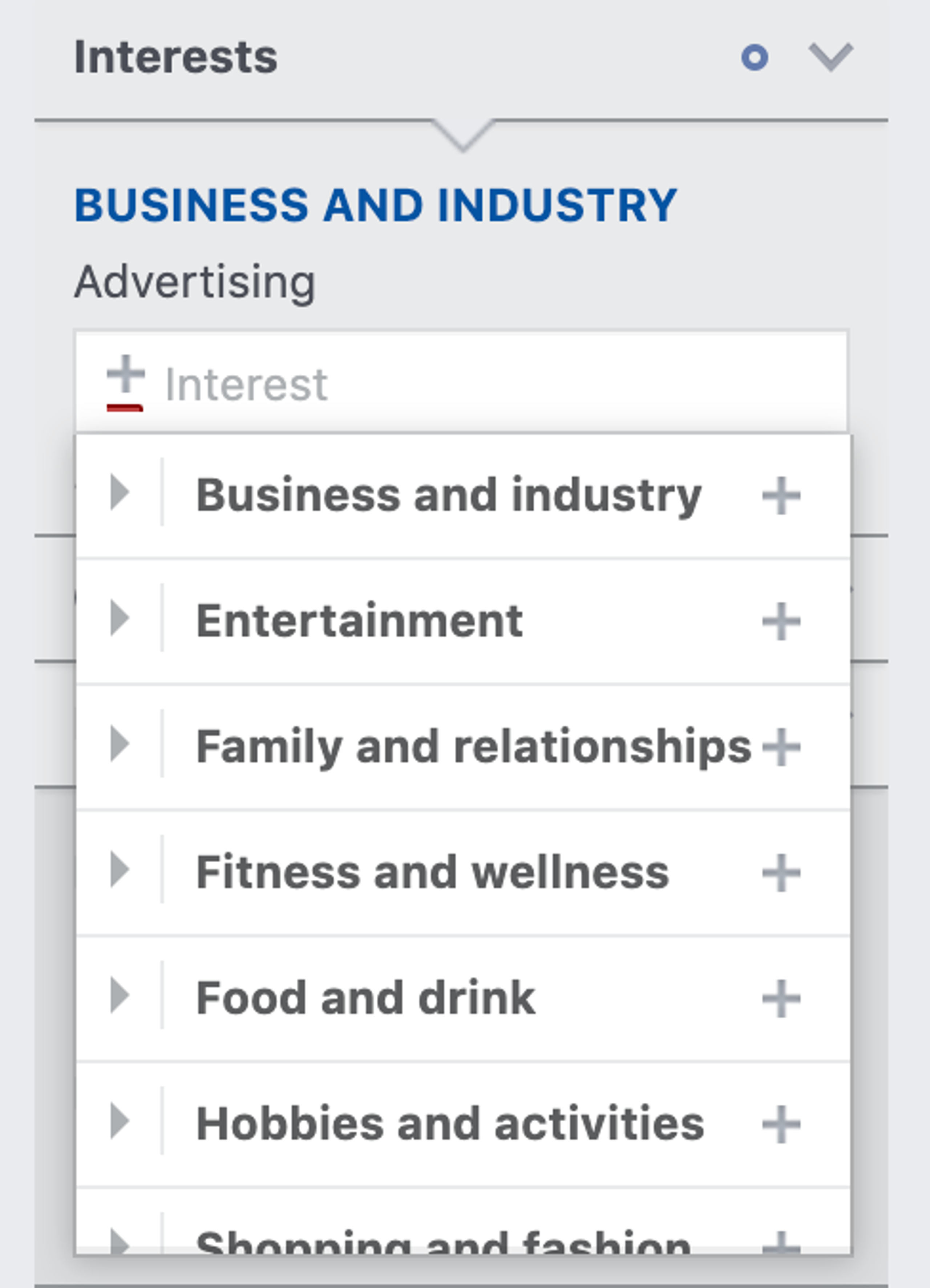Expand the Entertainment category arrow
Screen dimensions: 930x1288
119,619
